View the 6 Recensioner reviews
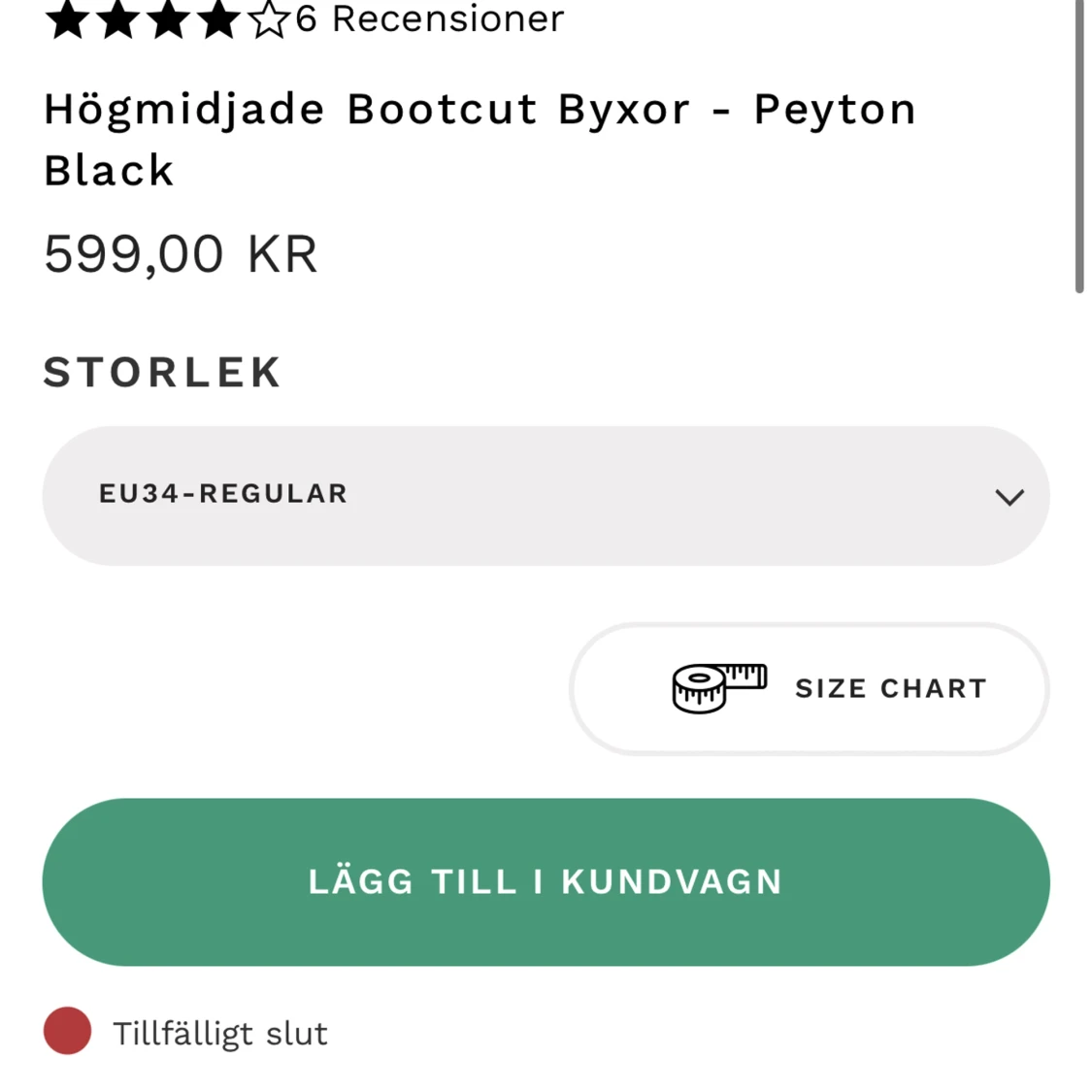The height and width of the screenshot is (1092, 1092). click(x=429, y=19)
